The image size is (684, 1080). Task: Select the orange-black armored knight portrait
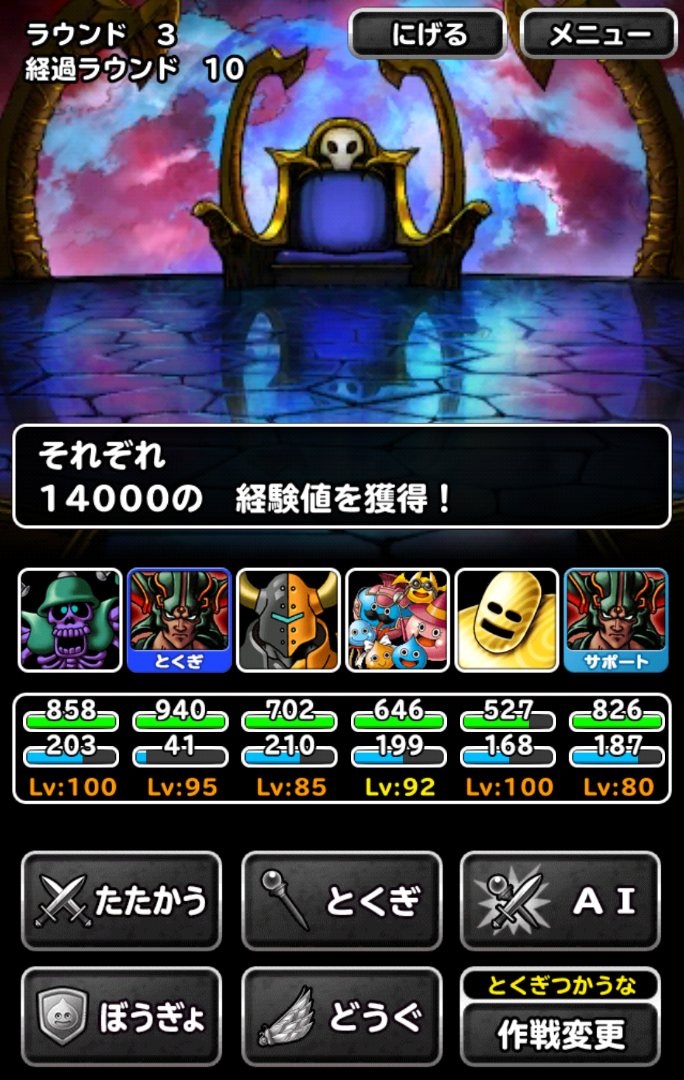(288, 620)
